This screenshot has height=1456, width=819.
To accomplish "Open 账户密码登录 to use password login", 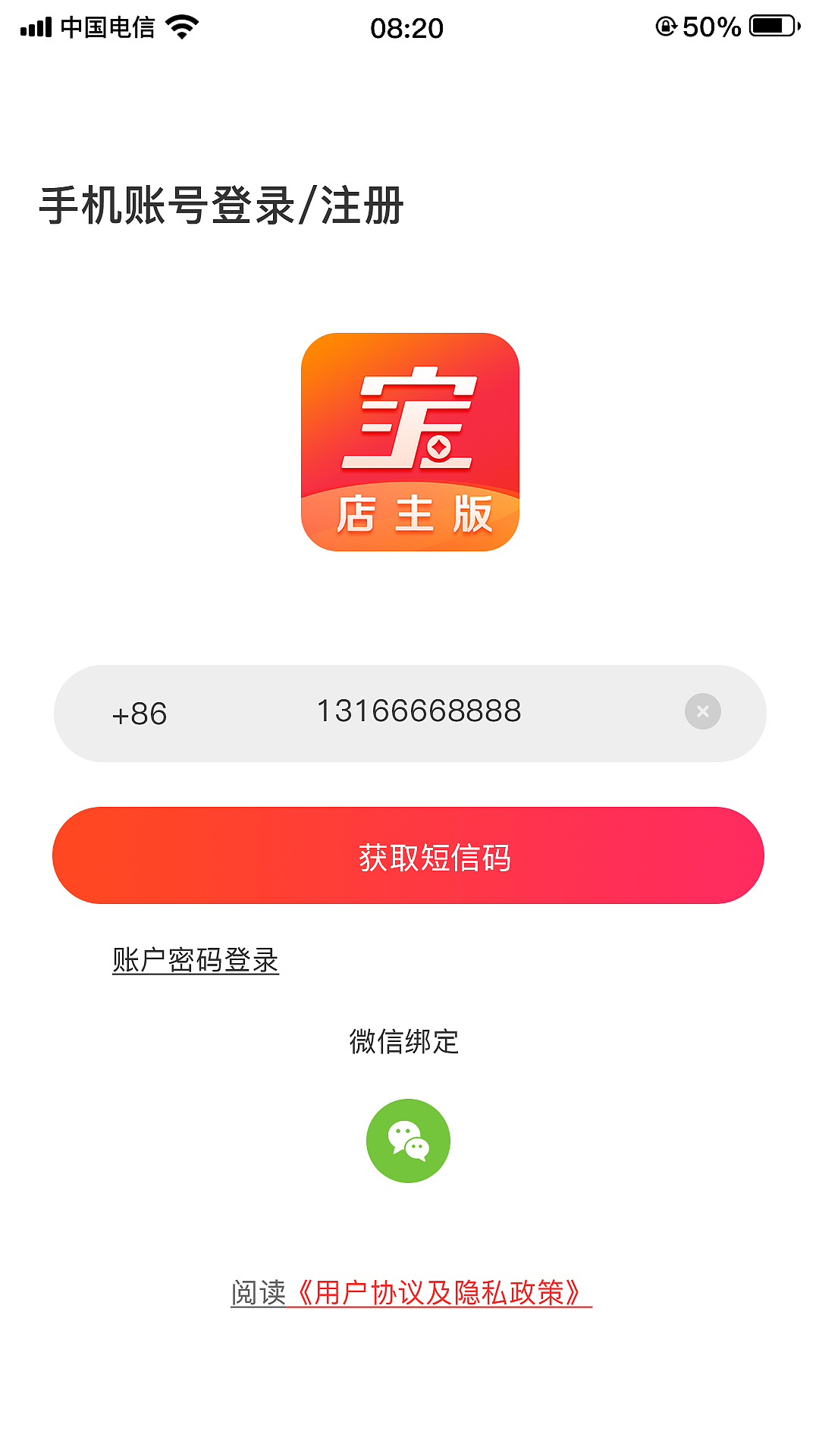I will [x=194, y=959].
